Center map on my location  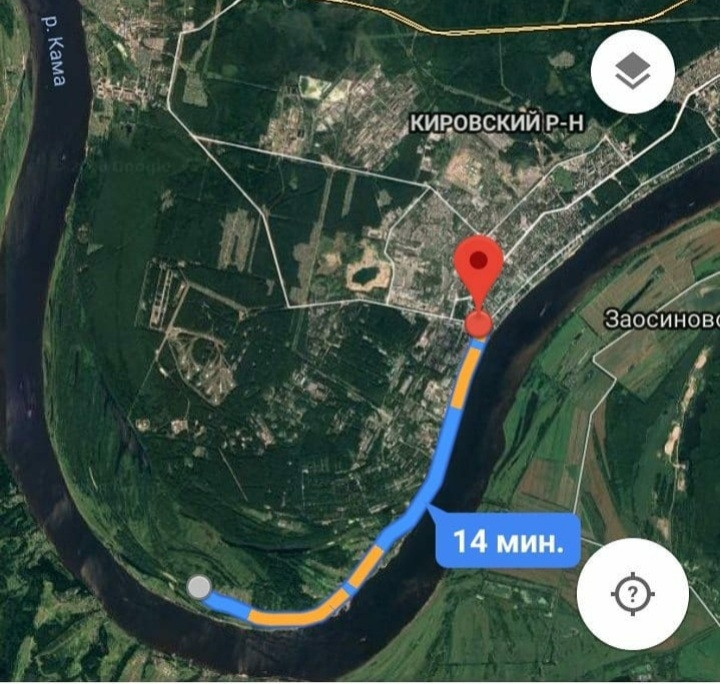pyautogui.click(x=631, y=596)
